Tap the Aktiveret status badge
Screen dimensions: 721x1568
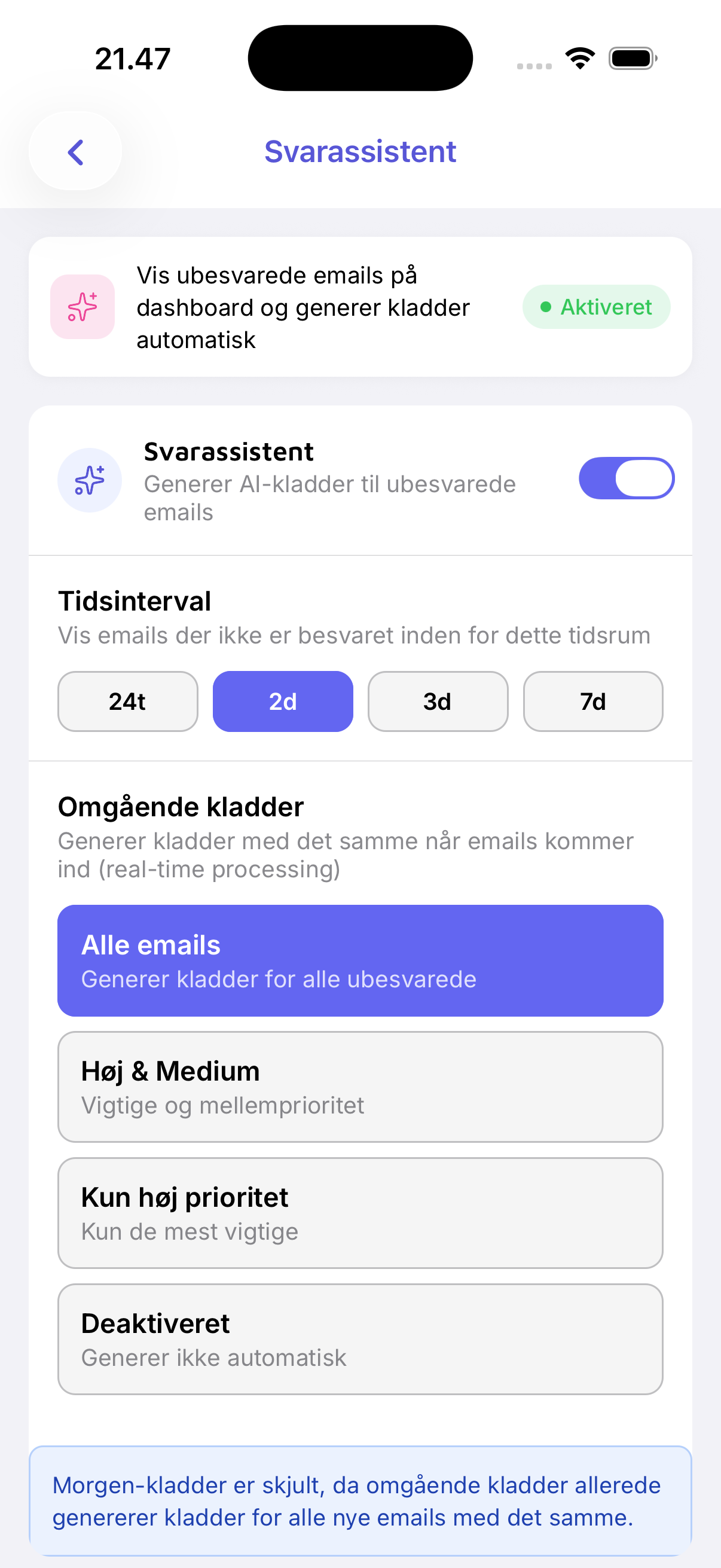(x=595, y=307)
